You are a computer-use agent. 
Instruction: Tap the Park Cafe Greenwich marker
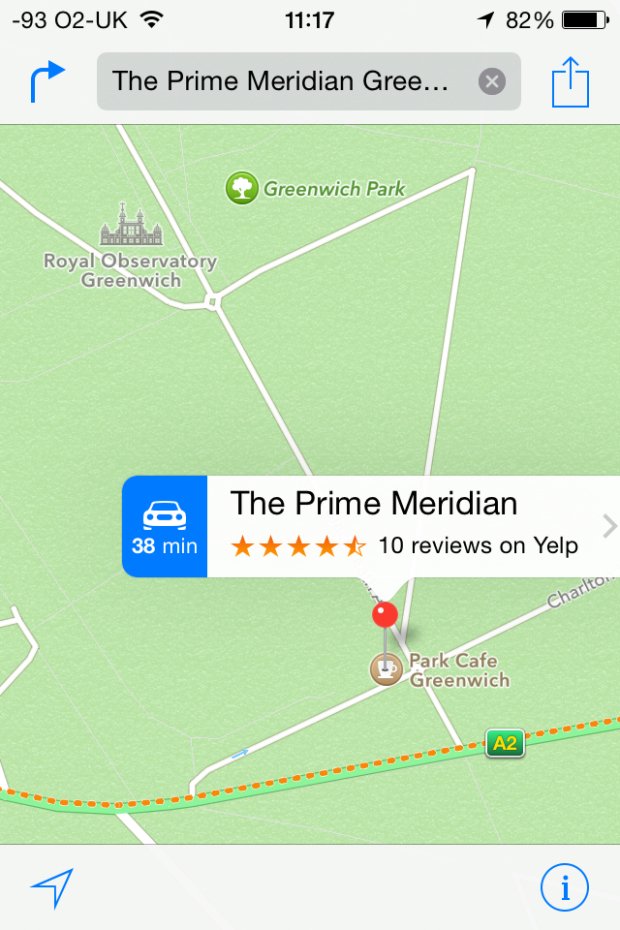coord(387,669)
